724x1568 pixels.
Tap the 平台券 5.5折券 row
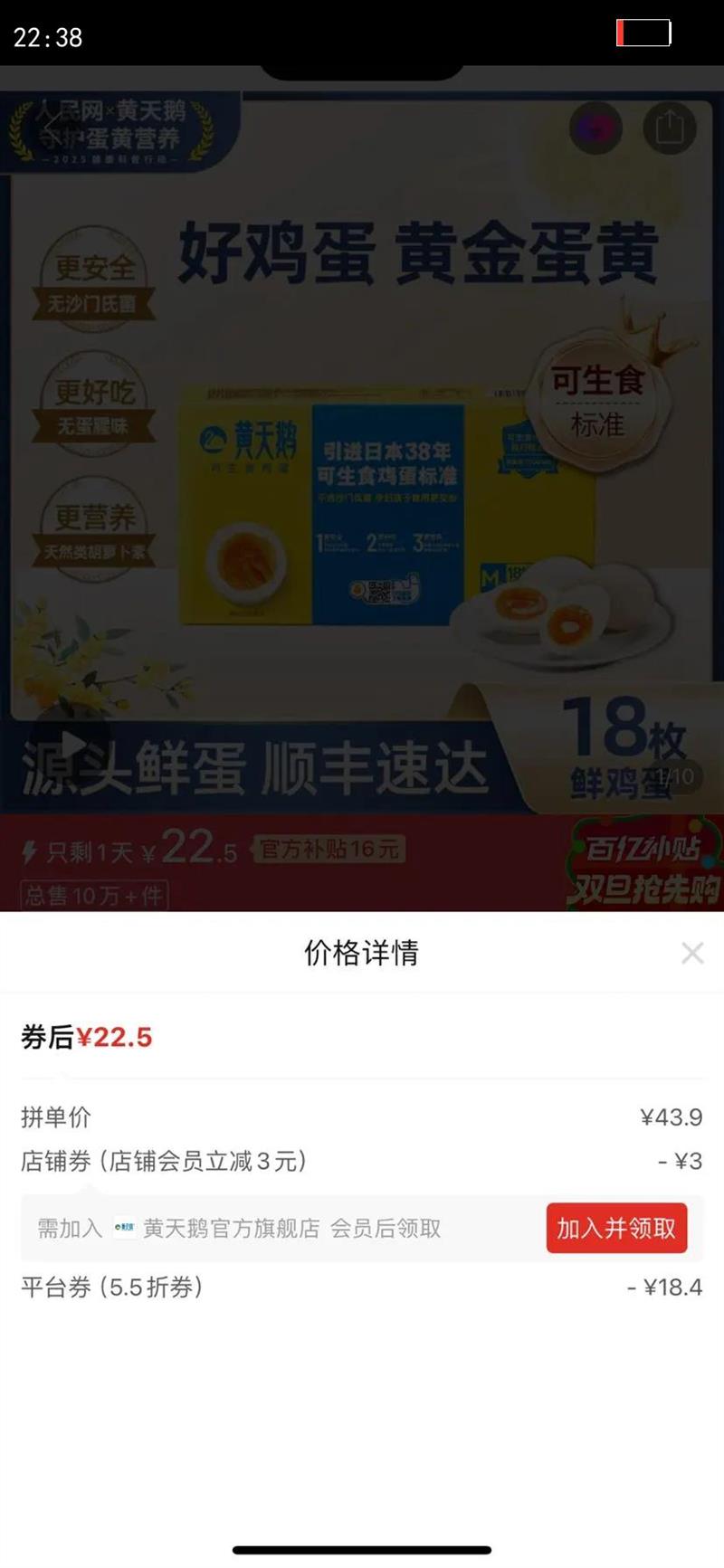362,1287
